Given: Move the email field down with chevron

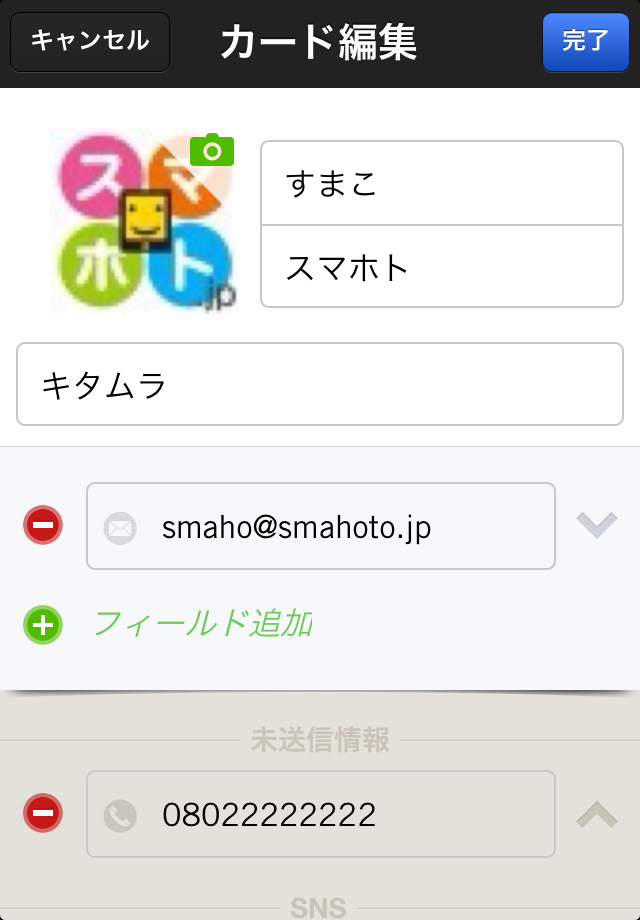Looking at the screenshot, I should [x=597, y=525].
